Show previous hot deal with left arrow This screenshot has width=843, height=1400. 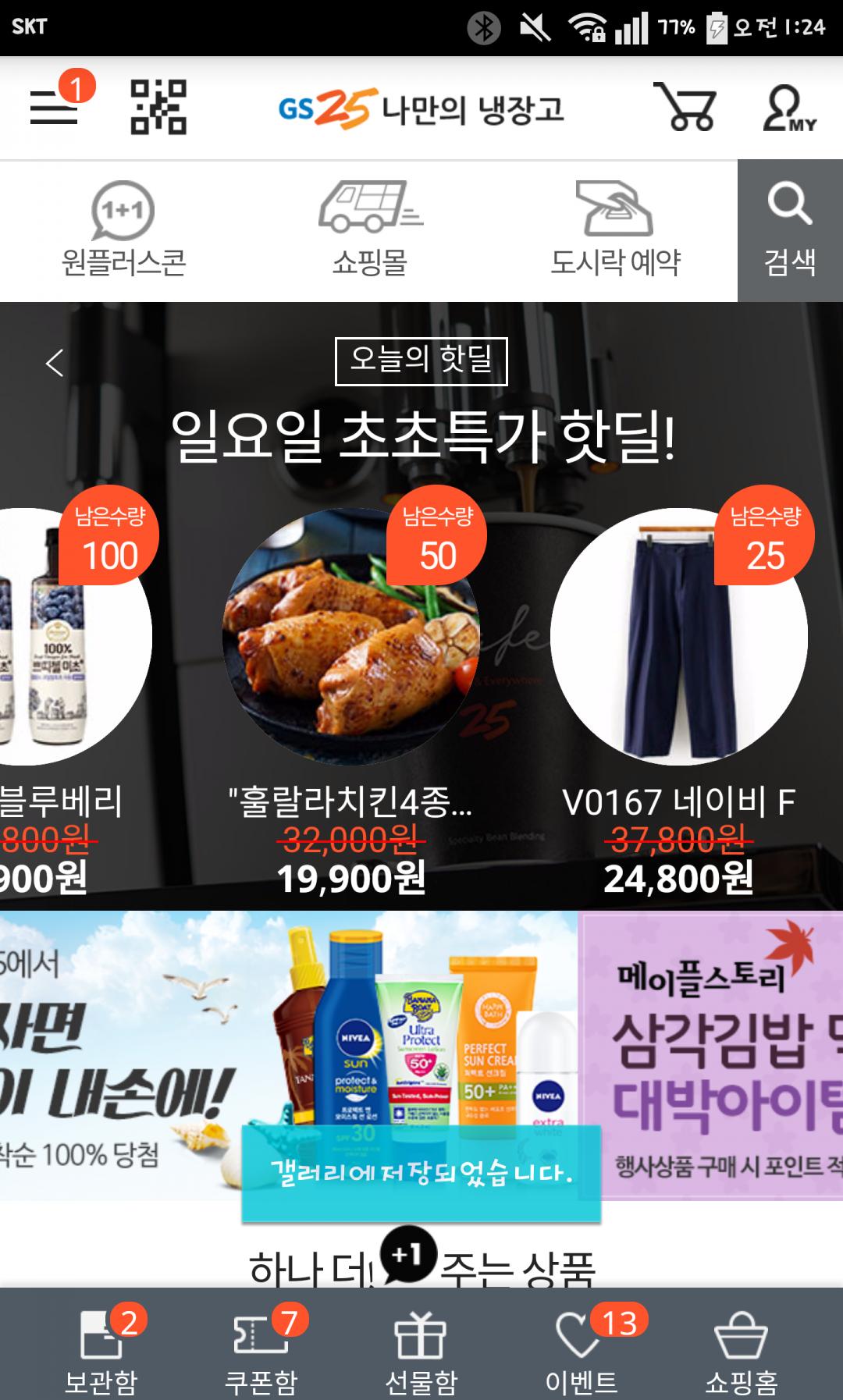(x=55, y=363)
